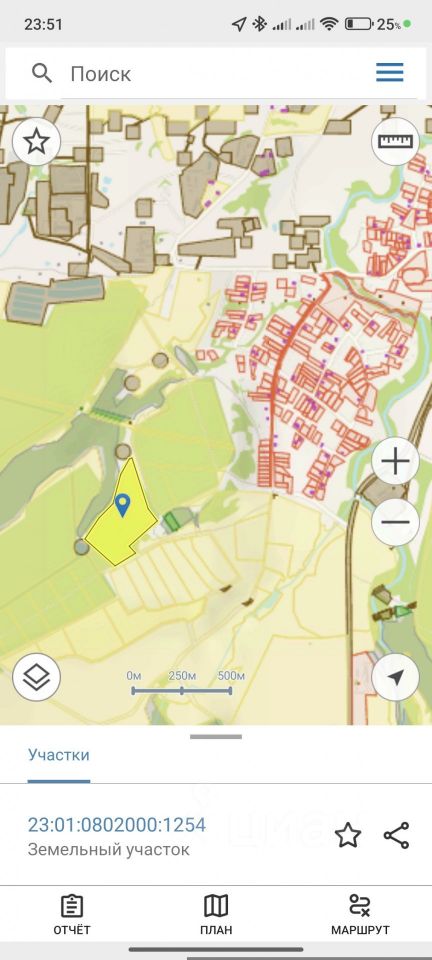Tap the blue pin on yellow parcel
Screen dimensions: 432x960
tap(123, 505)
